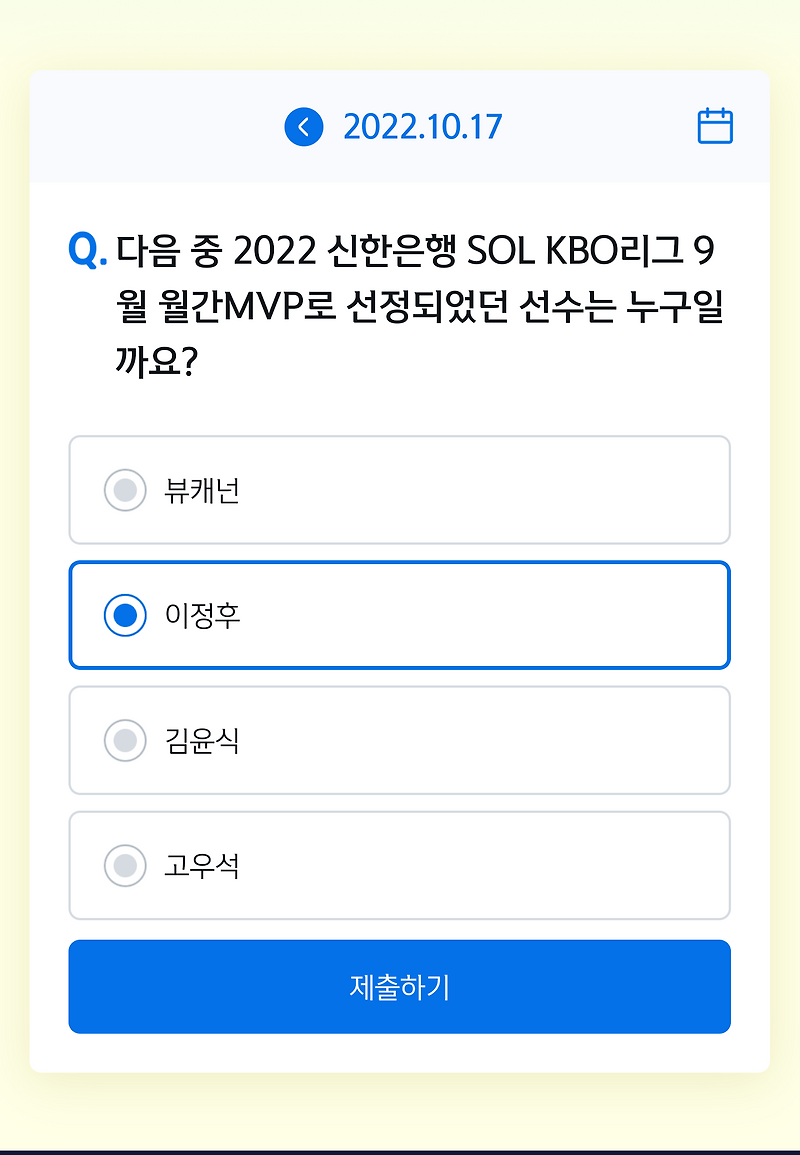Tap the 뷰캐넌 answer card

[399, 491]
